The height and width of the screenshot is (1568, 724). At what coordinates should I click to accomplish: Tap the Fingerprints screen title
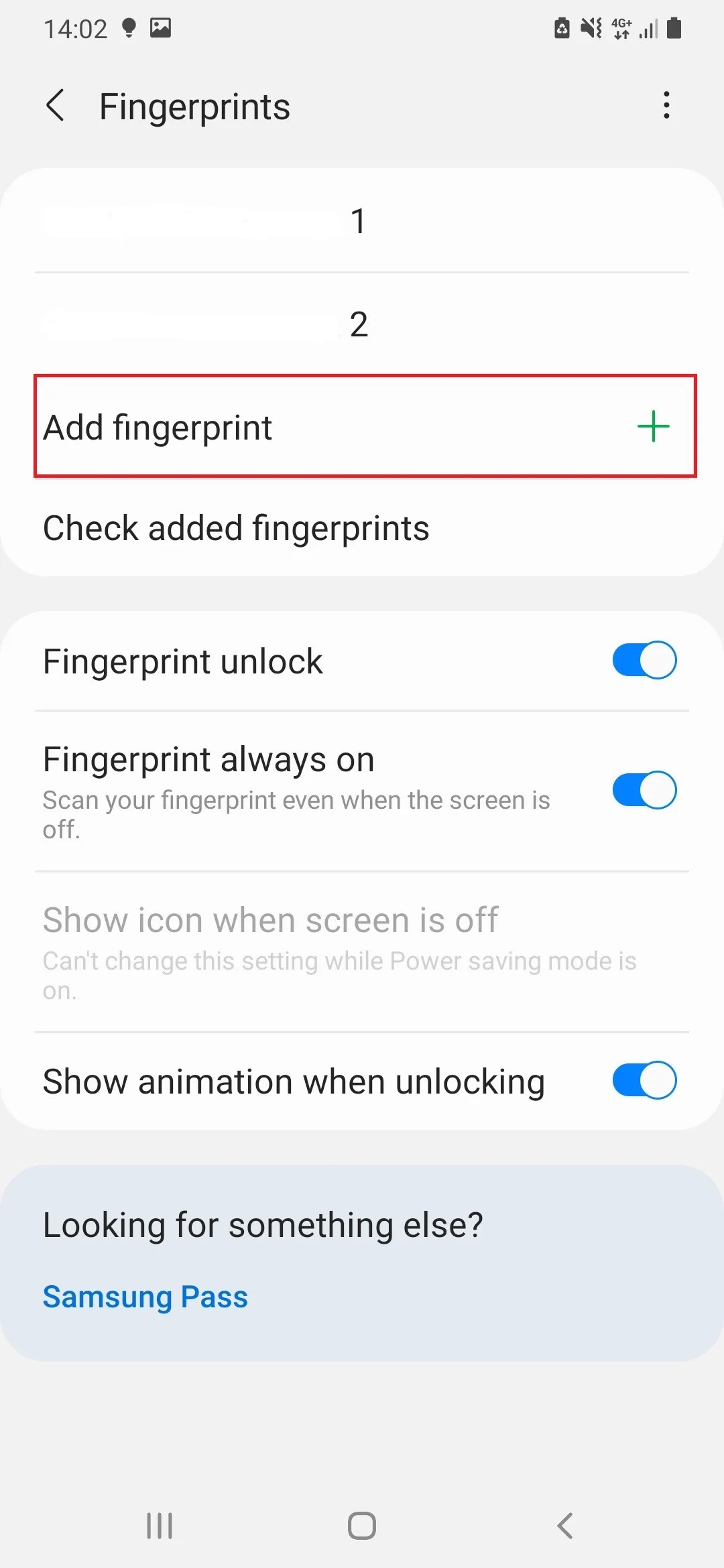tap(194, 105)
